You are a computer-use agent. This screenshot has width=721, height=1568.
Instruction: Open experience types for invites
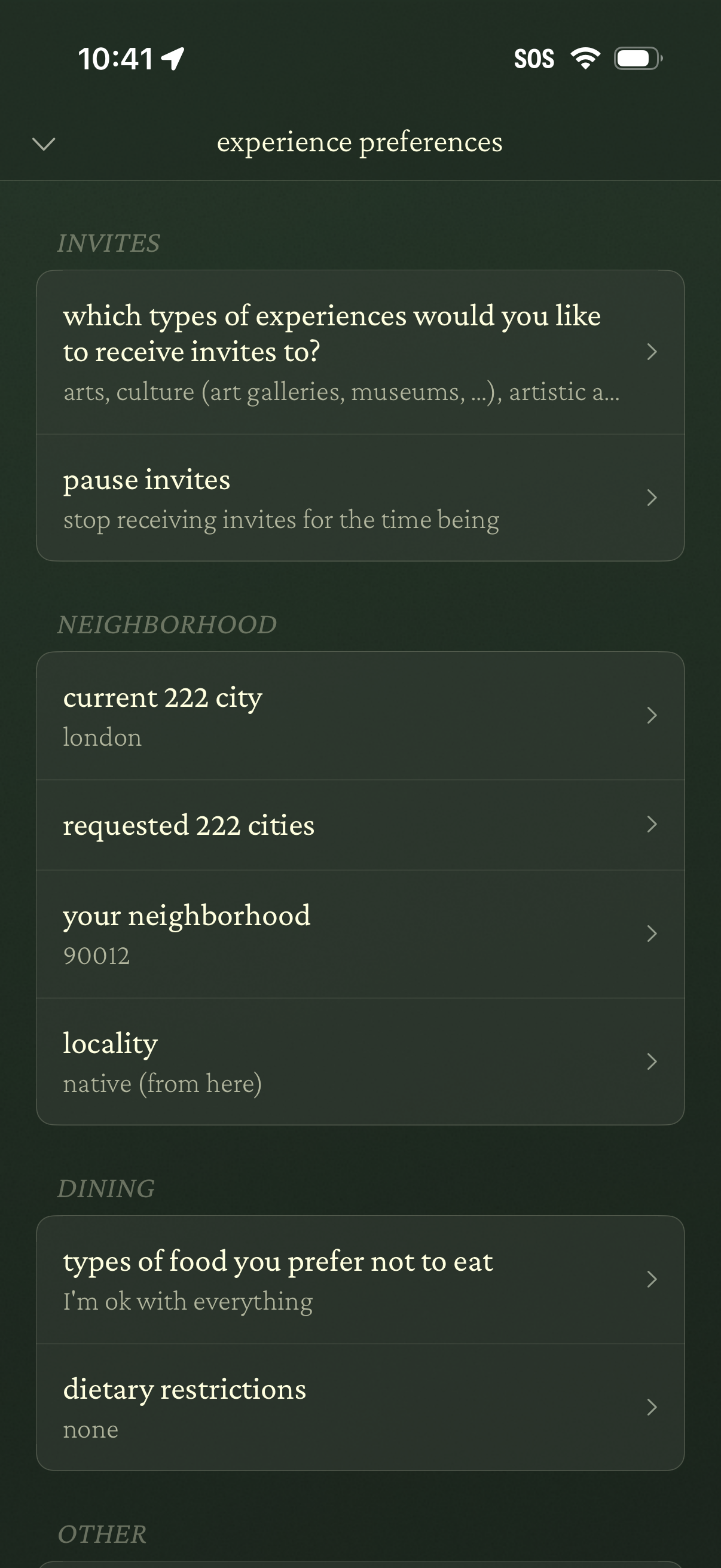[360, 352]
